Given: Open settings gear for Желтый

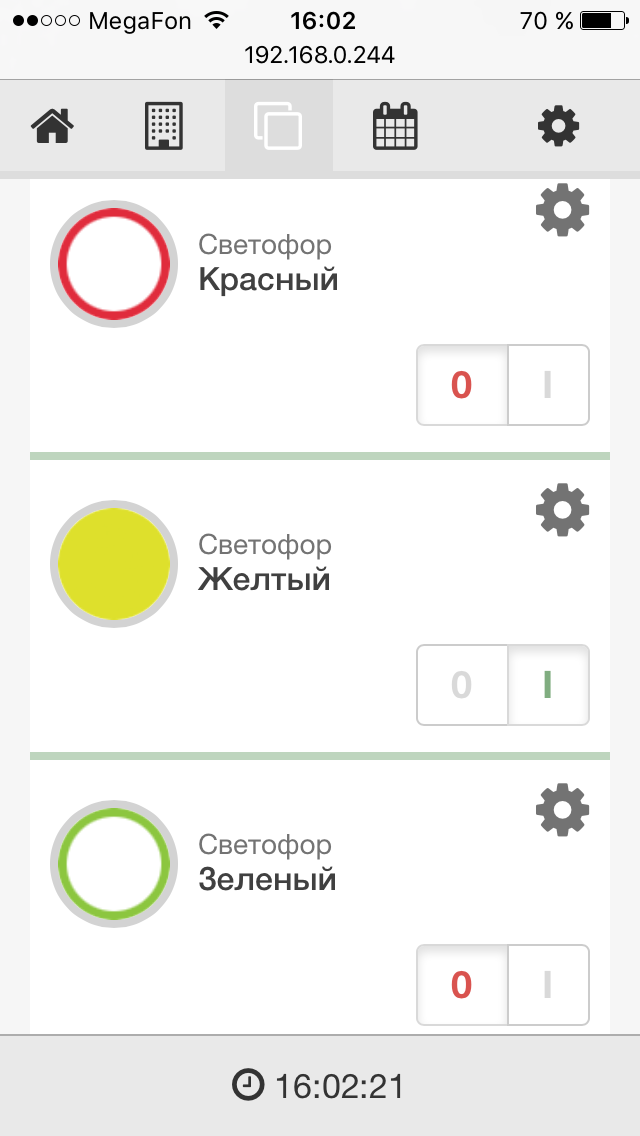Looking at the screenshot, I should pyautogui.click(x=563, y=510).
